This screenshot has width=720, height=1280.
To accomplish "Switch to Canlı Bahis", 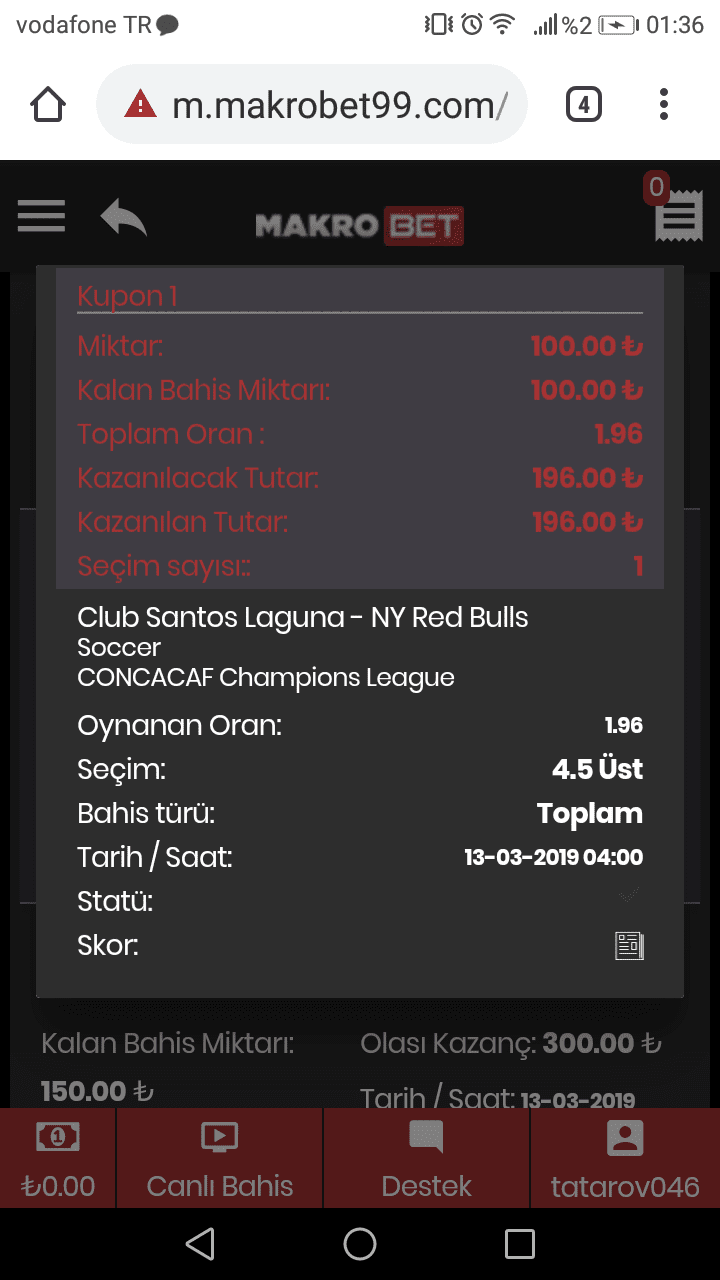I will coord(220,1158).
